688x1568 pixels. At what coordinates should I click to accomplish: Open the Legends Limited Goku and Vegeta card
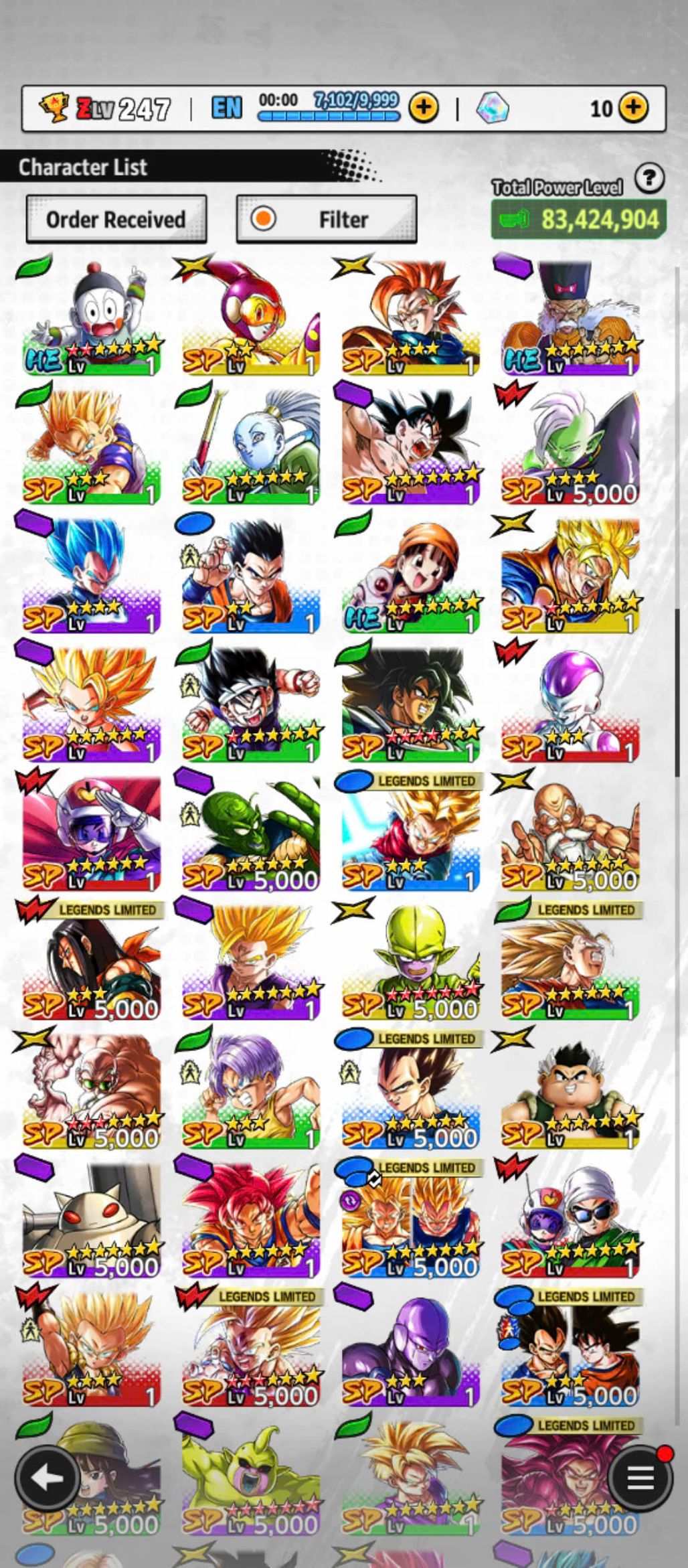tap(570, 1349)
